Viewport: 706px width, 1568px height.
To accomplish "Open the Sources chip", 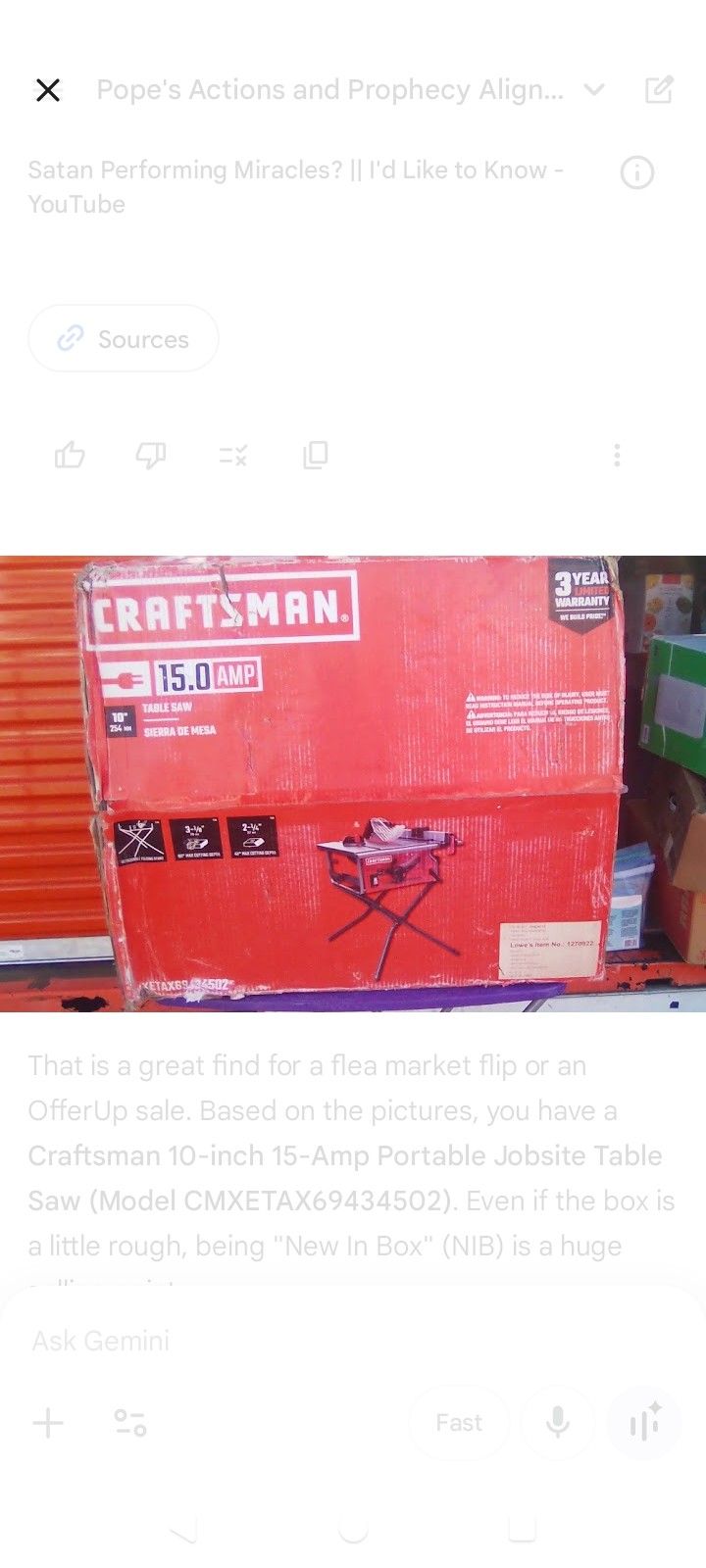I will pos(124,339).
